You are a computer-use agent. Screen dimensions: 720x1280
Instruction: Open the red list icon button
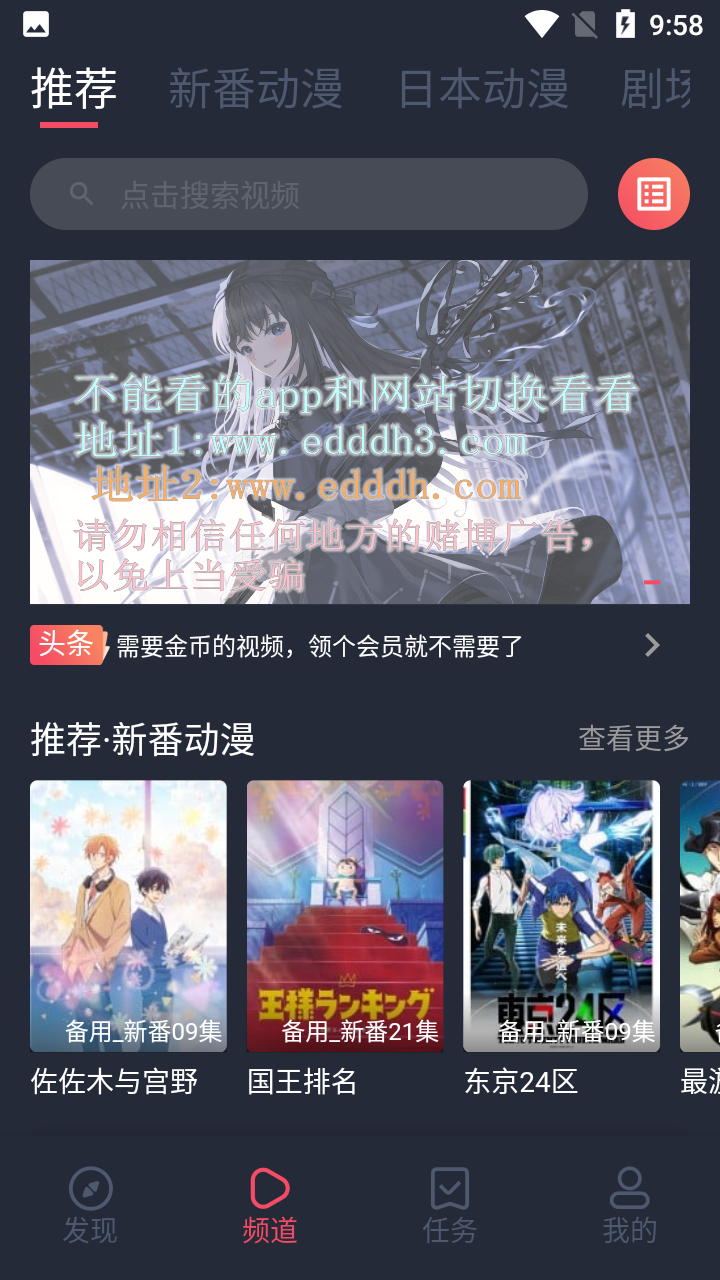(x=653, y=194)
